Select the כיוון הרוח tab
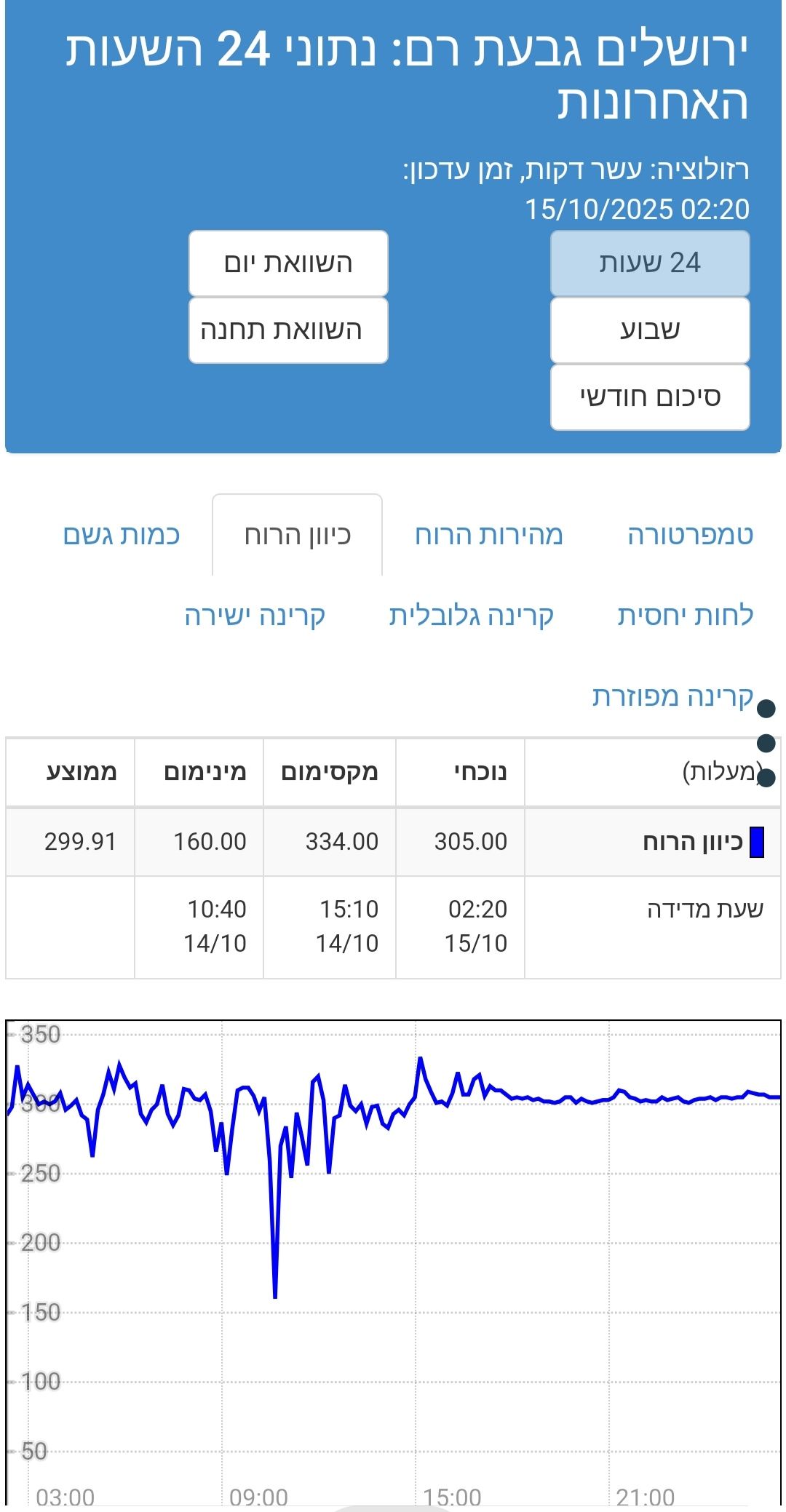The height and width of the screenshot is (1512, 786). pyautogui.click(x=298, y=536)
